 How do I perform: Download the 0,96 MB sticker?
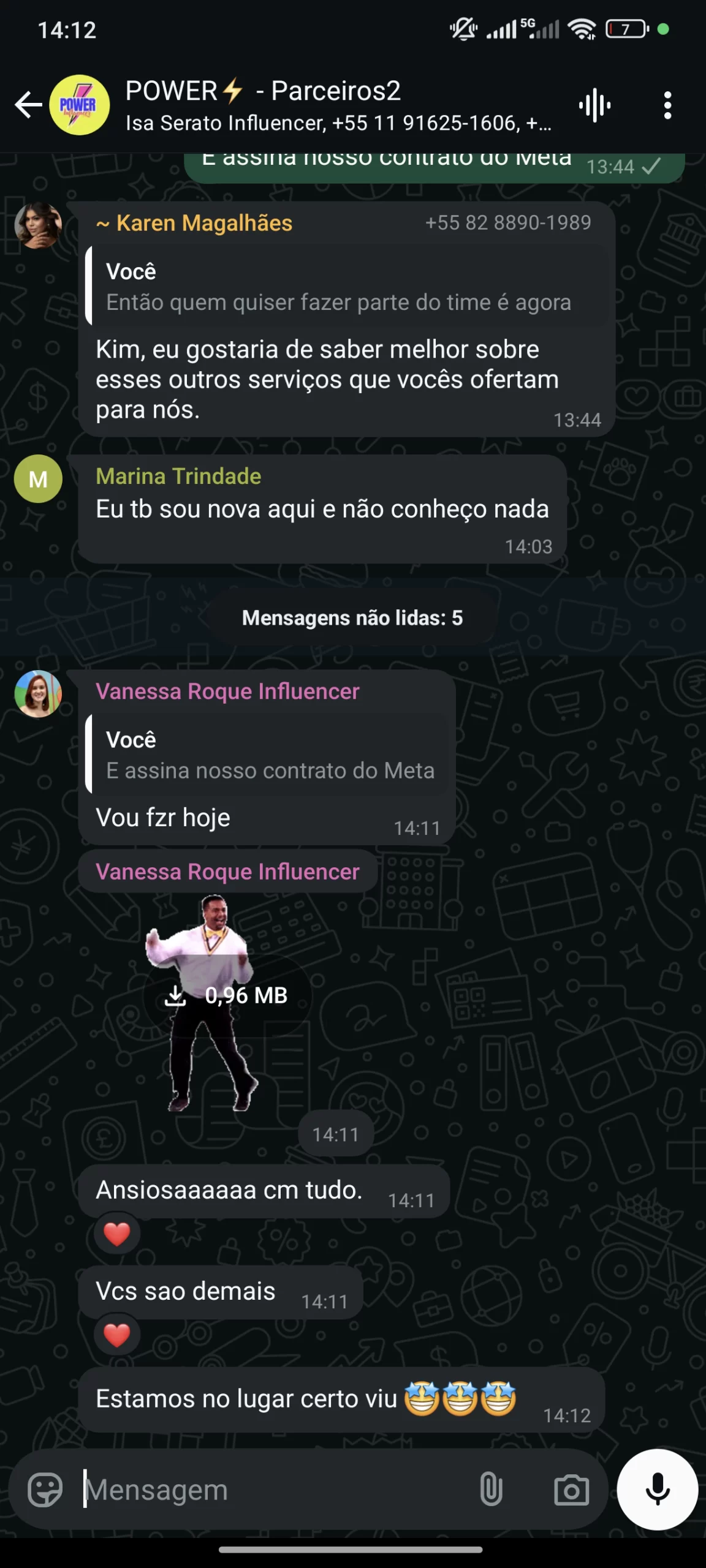(227, 995)
